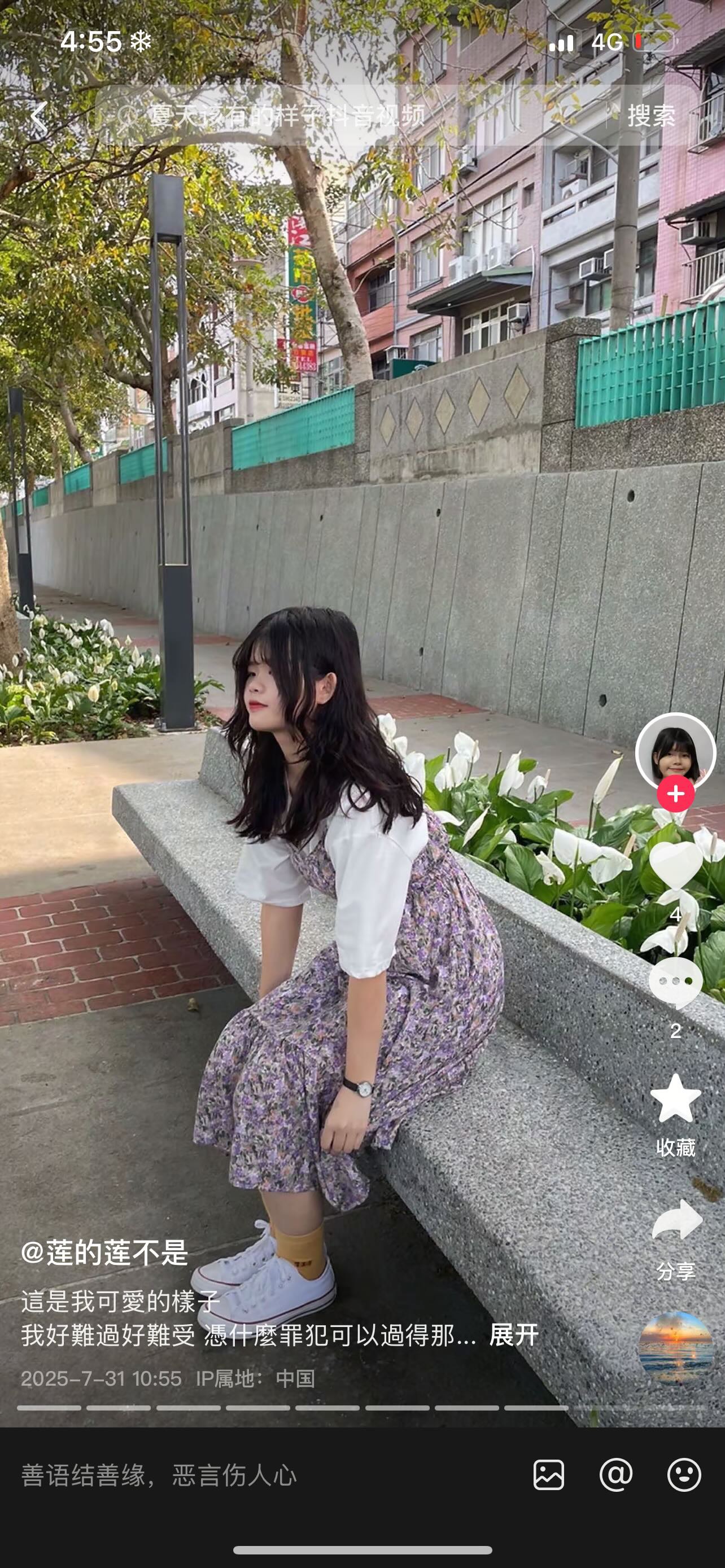Tap the 善语结善缘 comment input
The image size is (725, 1568).
262,1475
